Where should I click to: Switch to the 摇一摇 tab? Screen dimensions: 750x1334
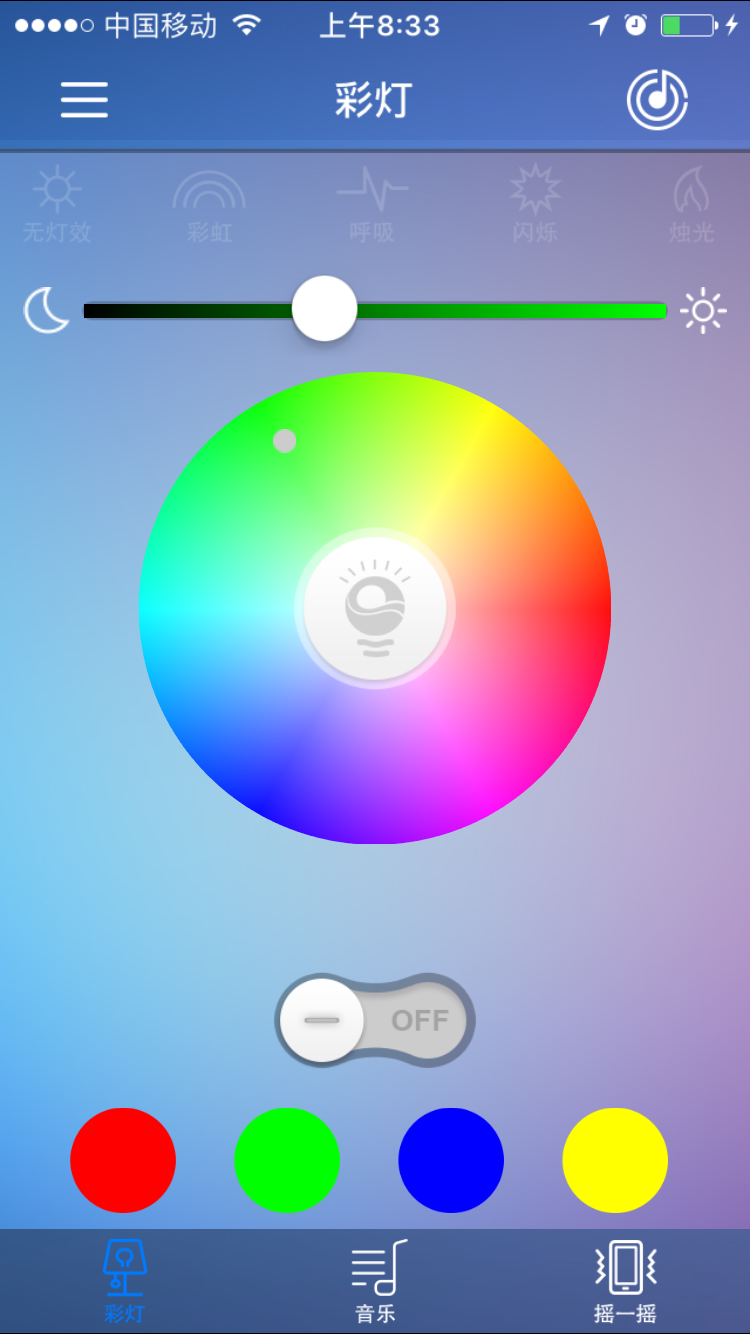tap(625, 1283)
